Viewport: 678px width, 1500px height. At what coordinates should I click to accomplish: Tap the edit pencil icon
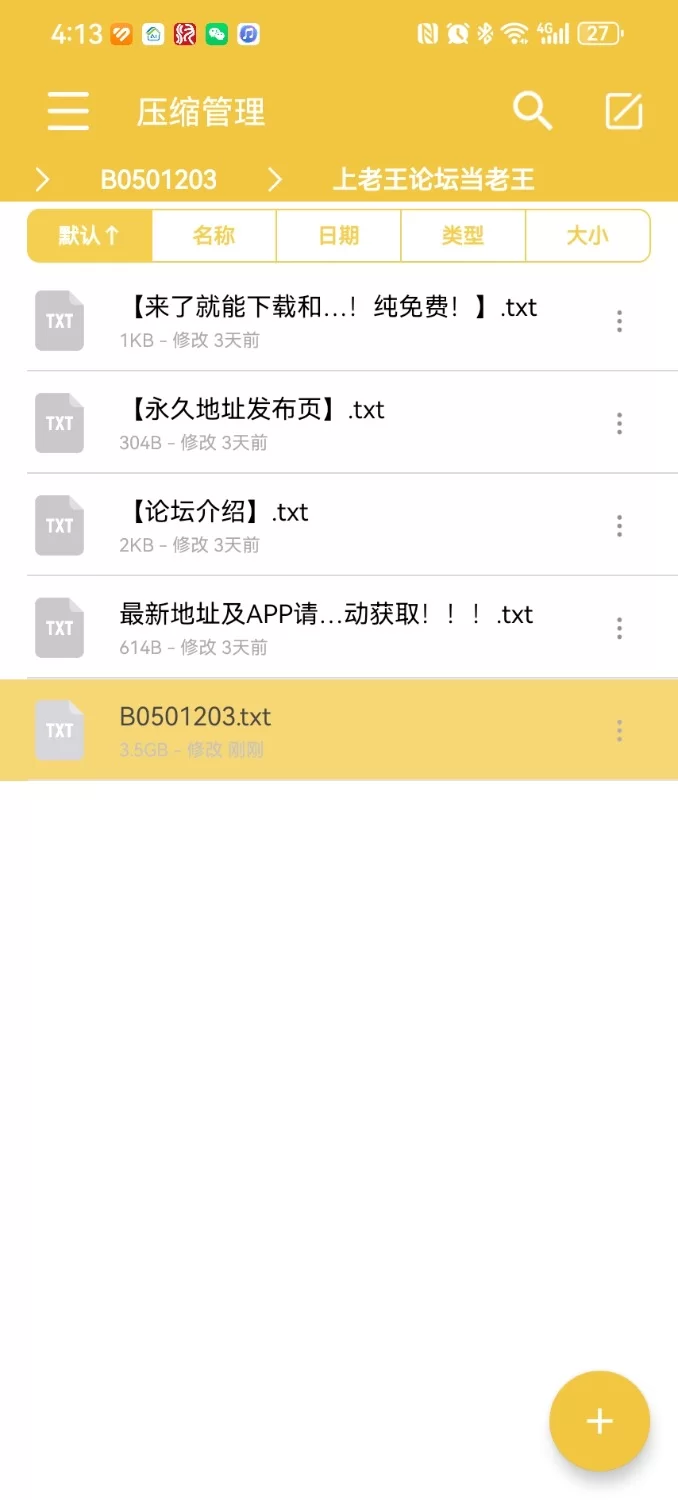click(x=624, y=111)
